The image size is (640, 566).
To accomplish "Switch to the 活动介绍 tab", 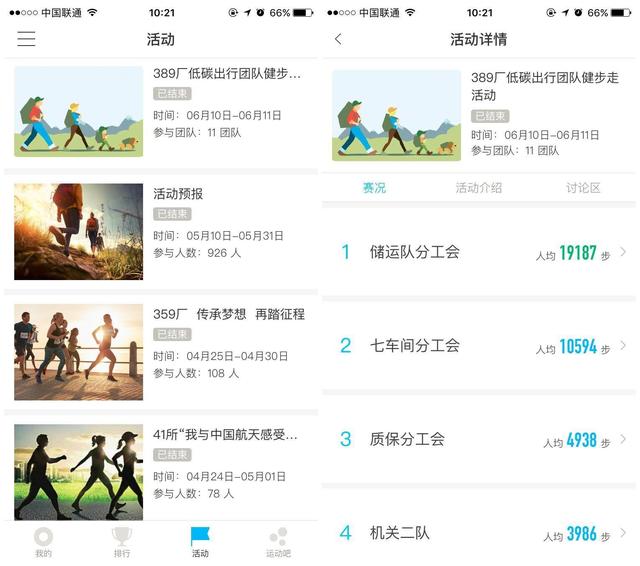I will tap(479, 187).
